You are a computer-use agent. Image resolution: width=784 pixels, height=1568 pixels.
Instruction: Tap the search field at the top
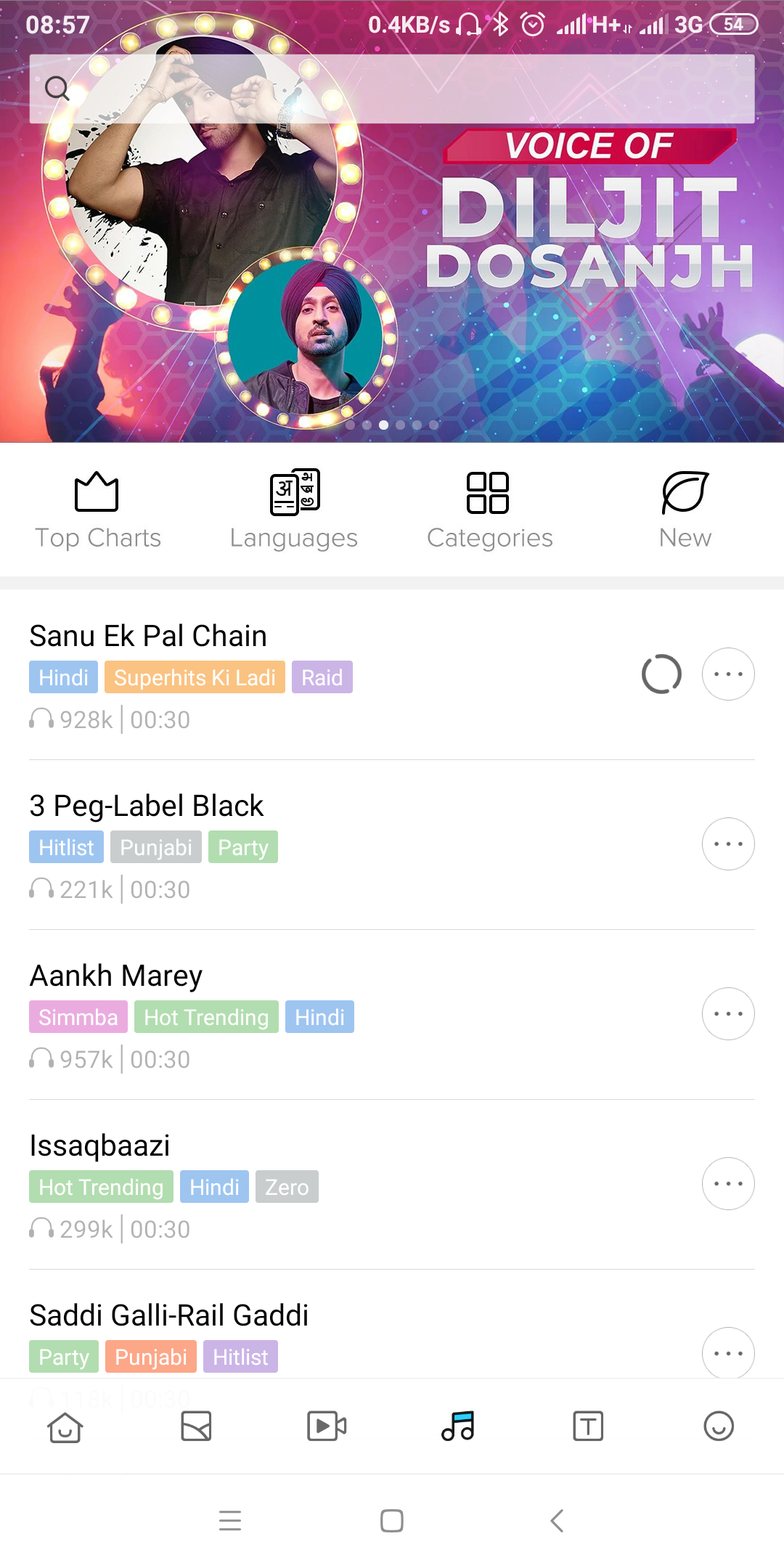pyautogui.click(x=392, y=89)
